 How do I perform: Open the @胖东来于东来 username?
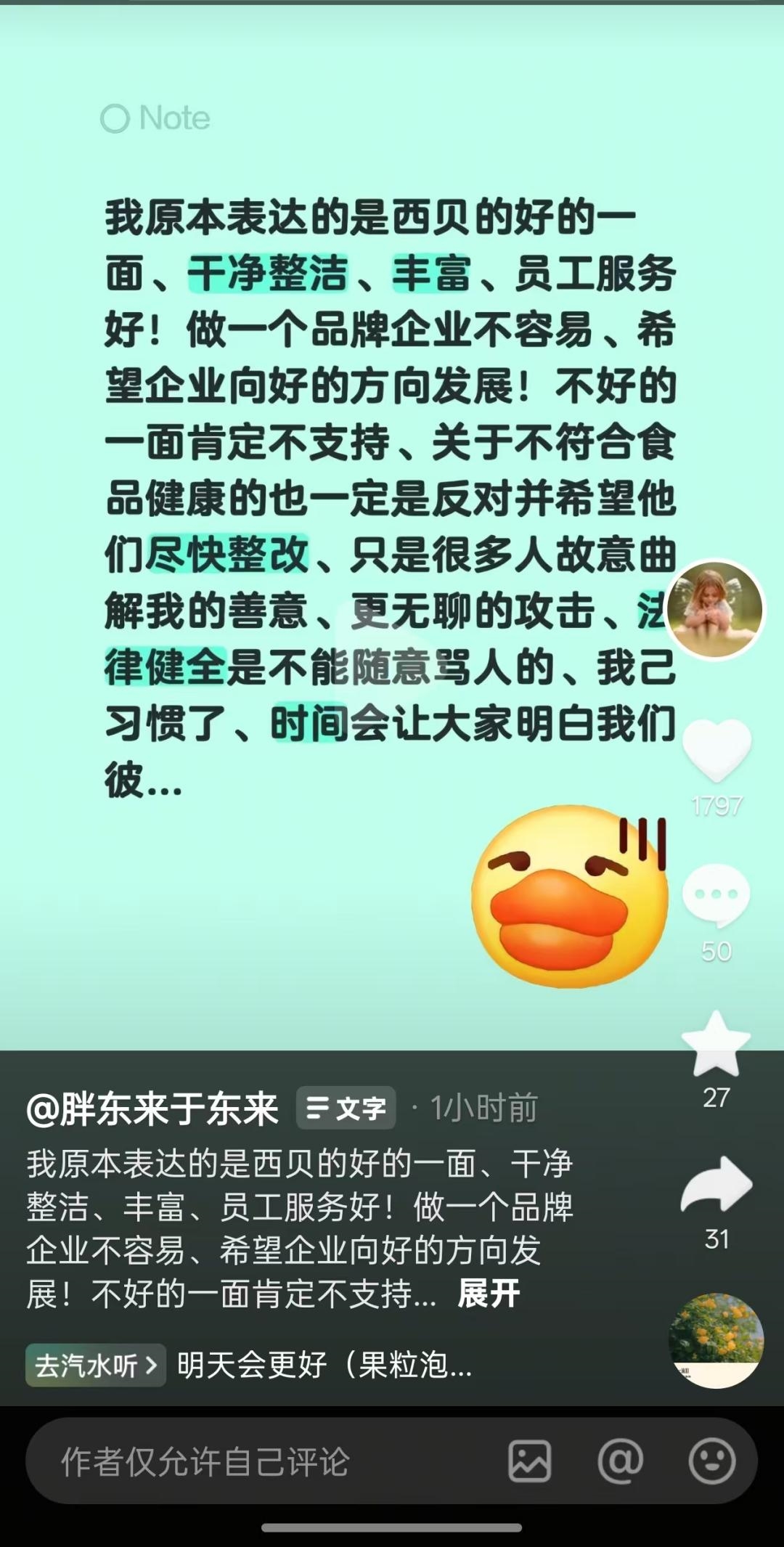tap(152, 1109)
